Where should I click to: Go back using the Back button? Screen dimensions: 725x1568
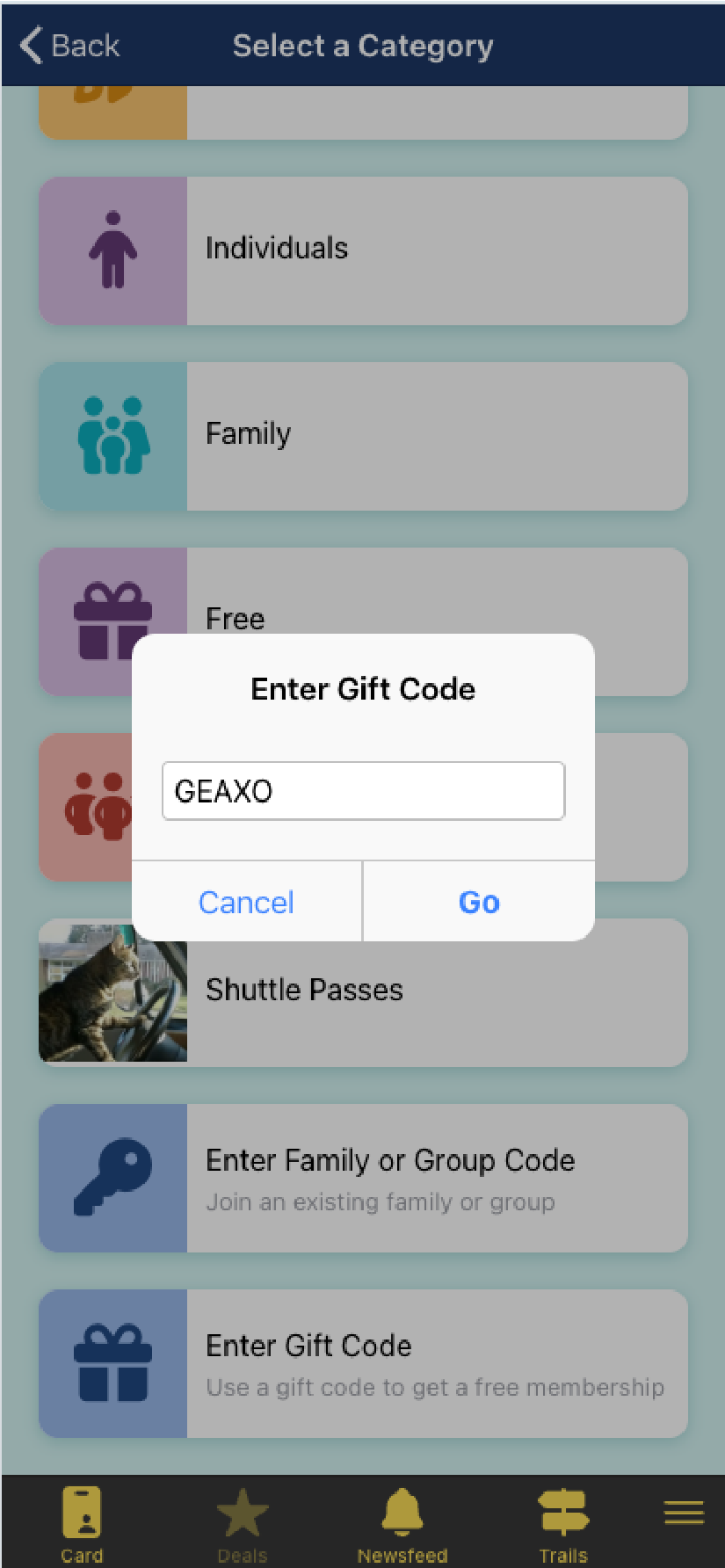tap(70, 45)
